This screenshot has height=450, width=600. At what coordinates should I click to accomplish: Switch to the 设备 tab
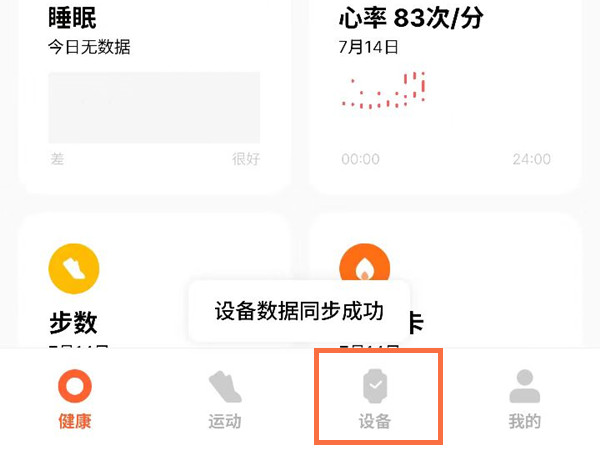click(x=376, y=398)
